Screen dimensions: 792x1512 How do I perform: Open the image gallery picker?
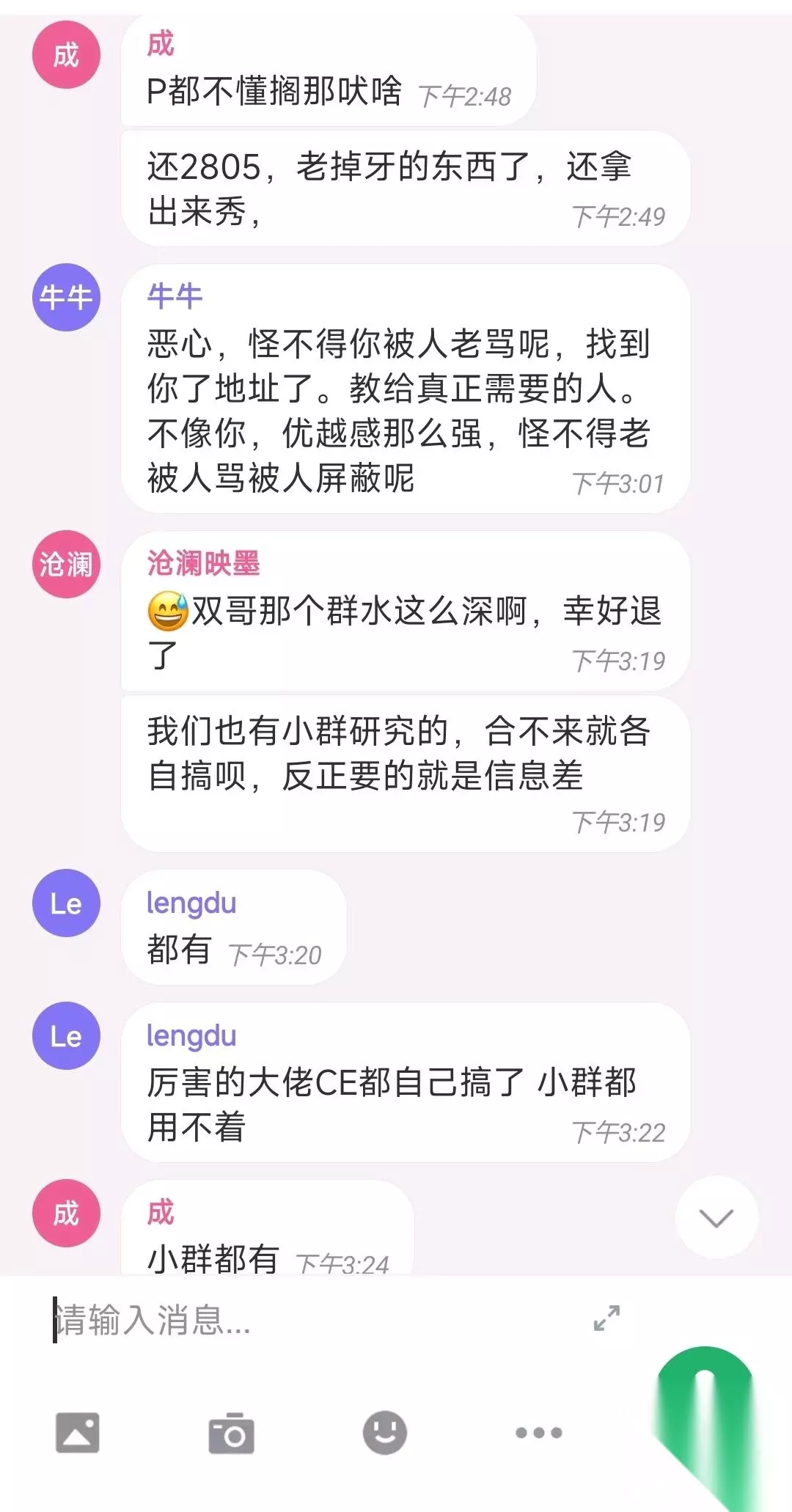[78, 1432]
